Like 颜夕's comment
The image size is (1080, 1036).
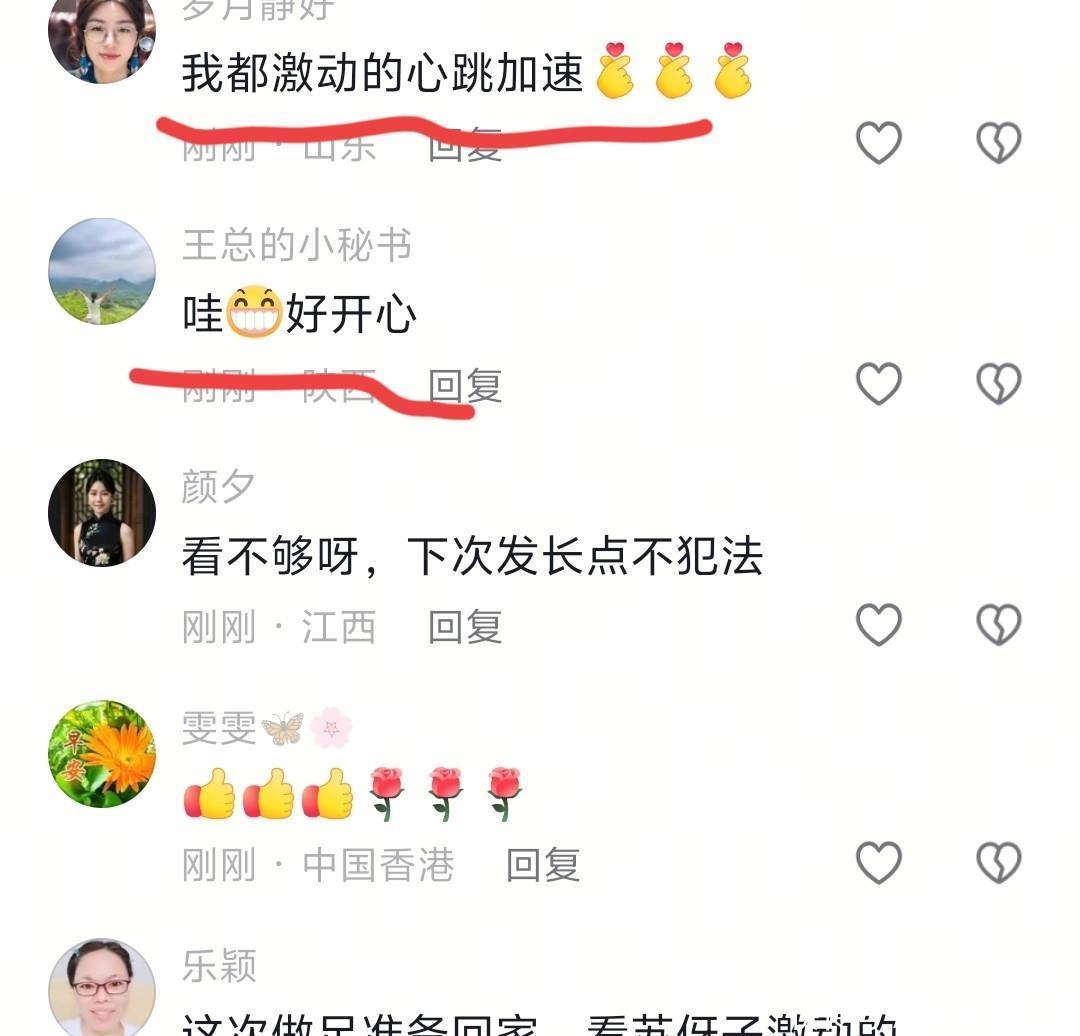[x=879, y=625]
